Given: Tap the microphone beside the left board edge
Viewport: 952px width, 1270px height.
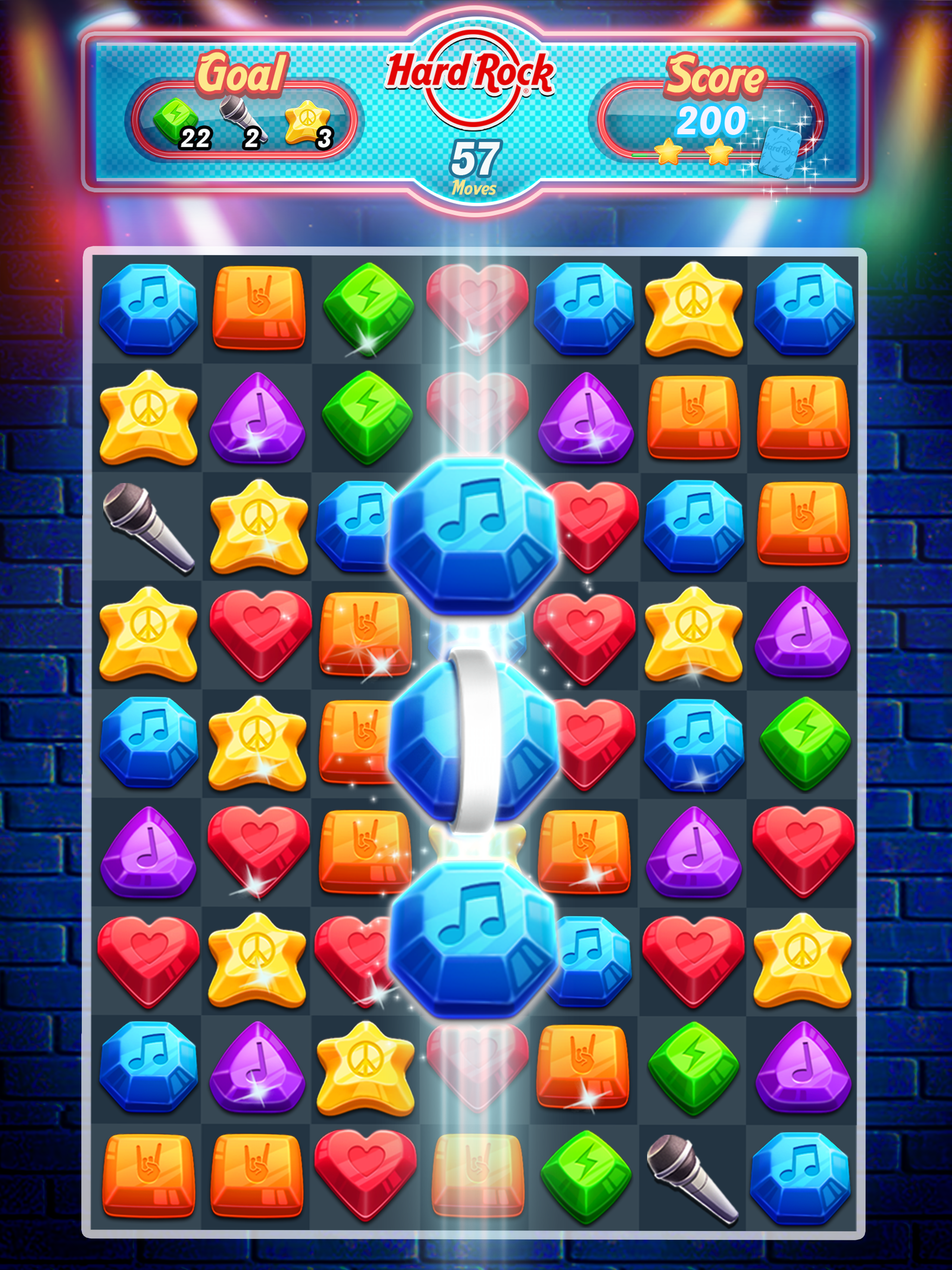Looking at the screenshot, I should click(x=148, y=527).
